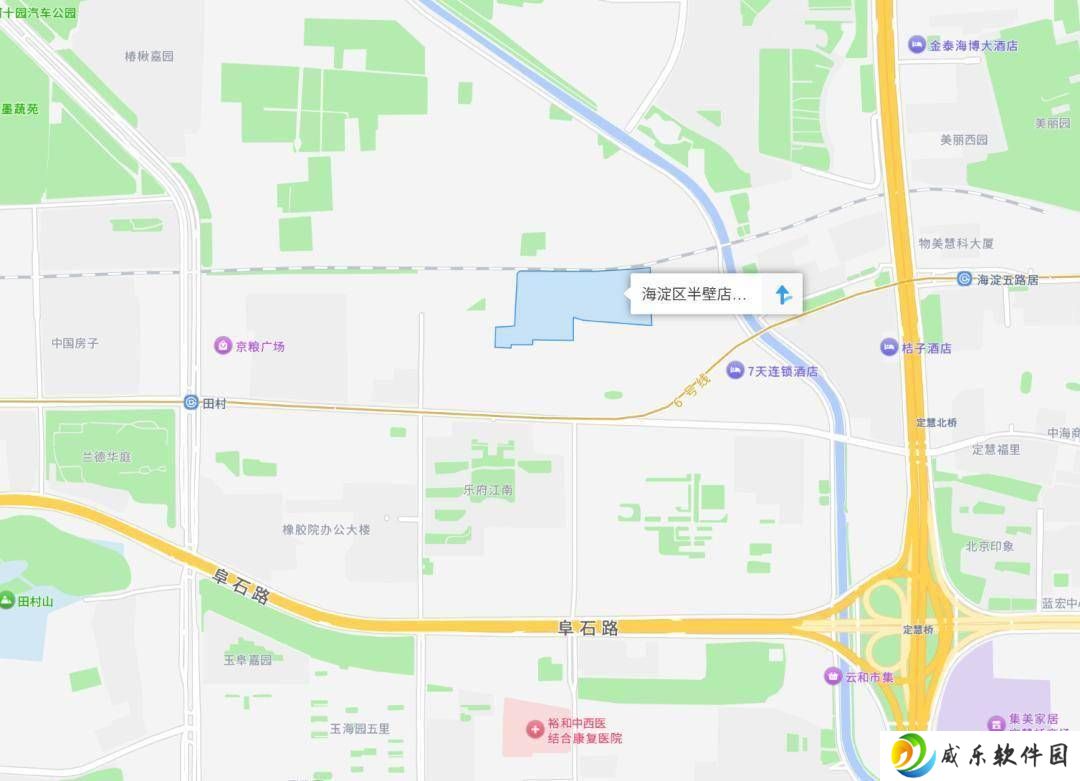Image resolution: width=1080 pixels, height=781 pixels.
Task: Open the 海淀五路居 subway station marker
Action: (965, 279)
